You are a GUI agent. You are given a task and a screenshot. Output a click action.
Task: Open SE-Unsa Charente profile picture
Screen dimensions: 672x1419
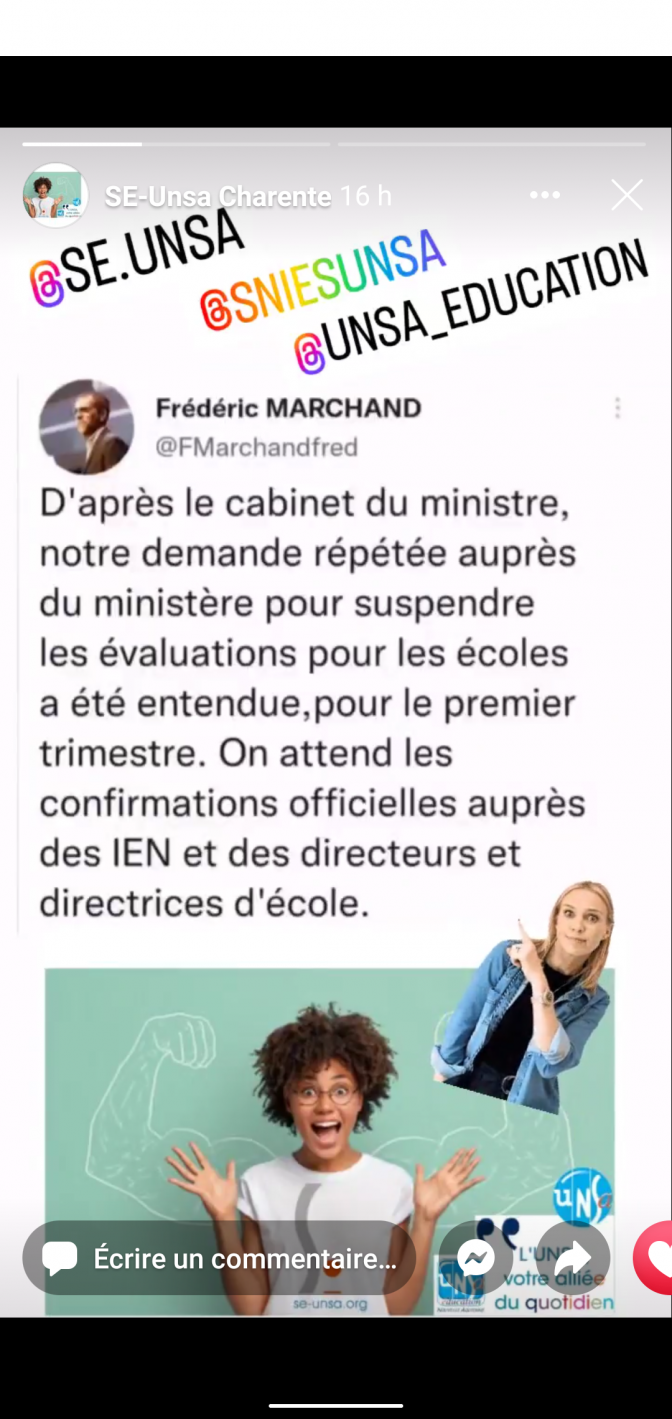coord(55,195)
